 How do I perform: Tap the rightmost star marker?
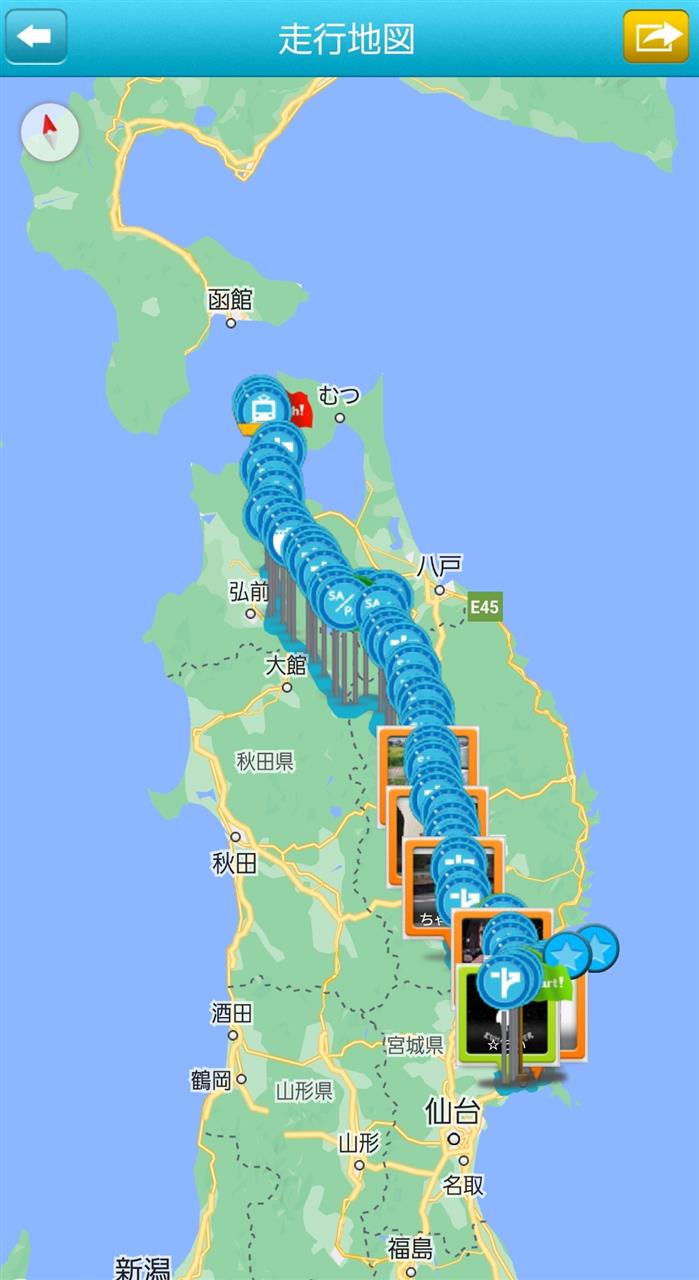(x=599, y=946)
